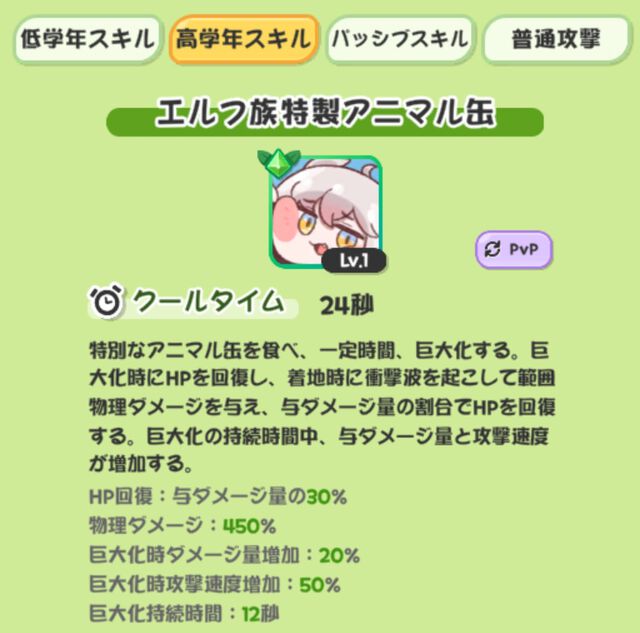Select the 高学年スキル tab
Screen dimensions: 640x633
[243, 40]
